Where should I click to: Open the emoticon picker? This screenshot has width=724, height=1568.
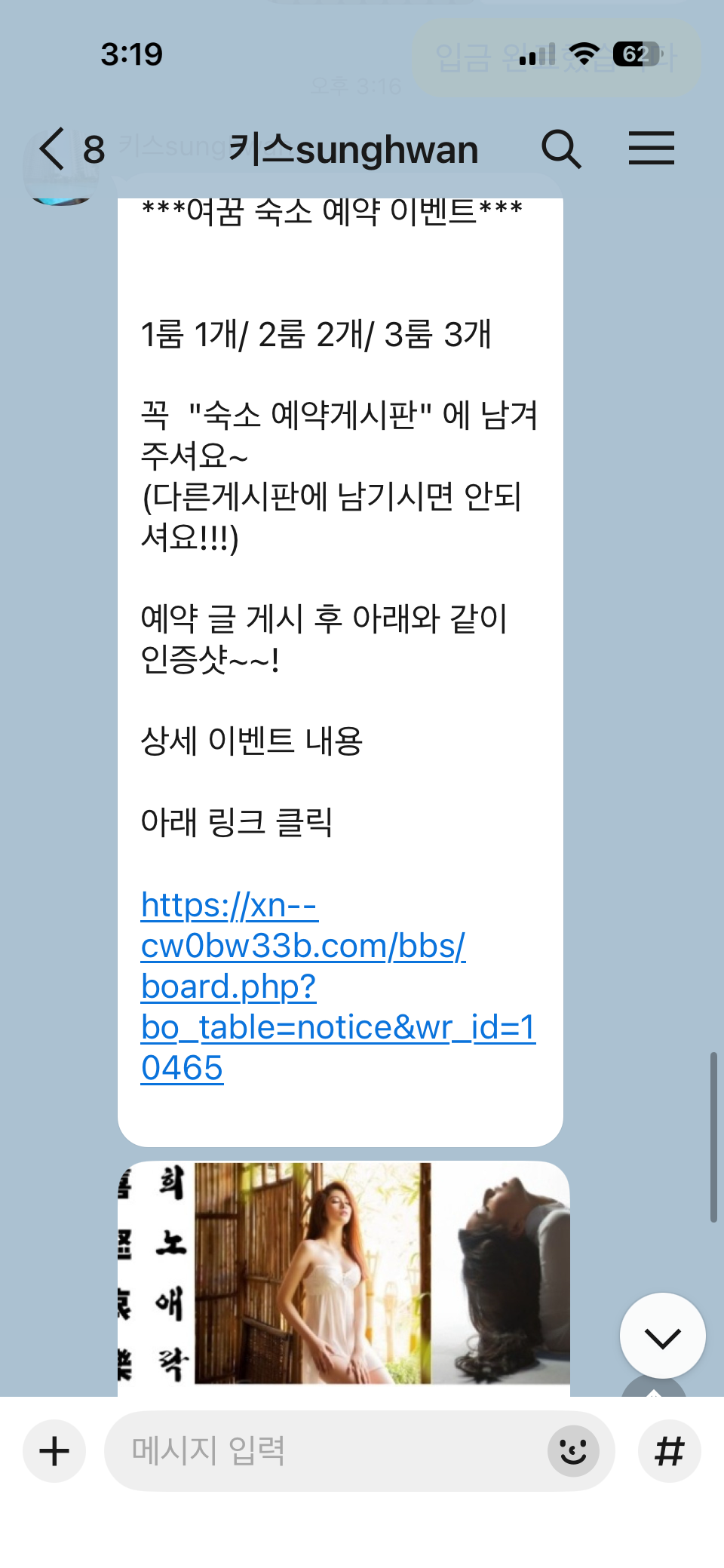[x=573, y=1451]
